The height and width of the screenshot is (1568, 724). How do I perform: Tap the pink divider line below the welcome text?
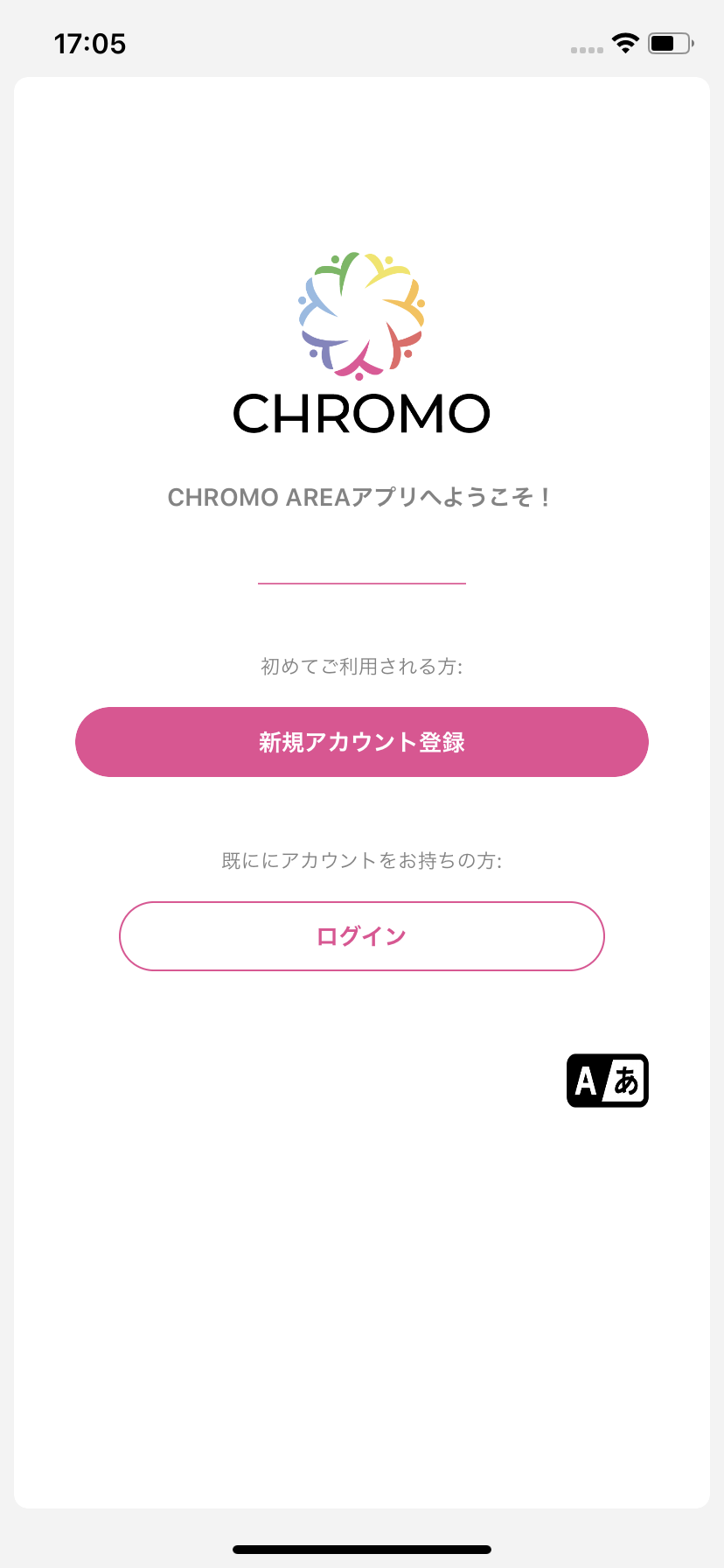pyautogui.click(x=361, y=581)
